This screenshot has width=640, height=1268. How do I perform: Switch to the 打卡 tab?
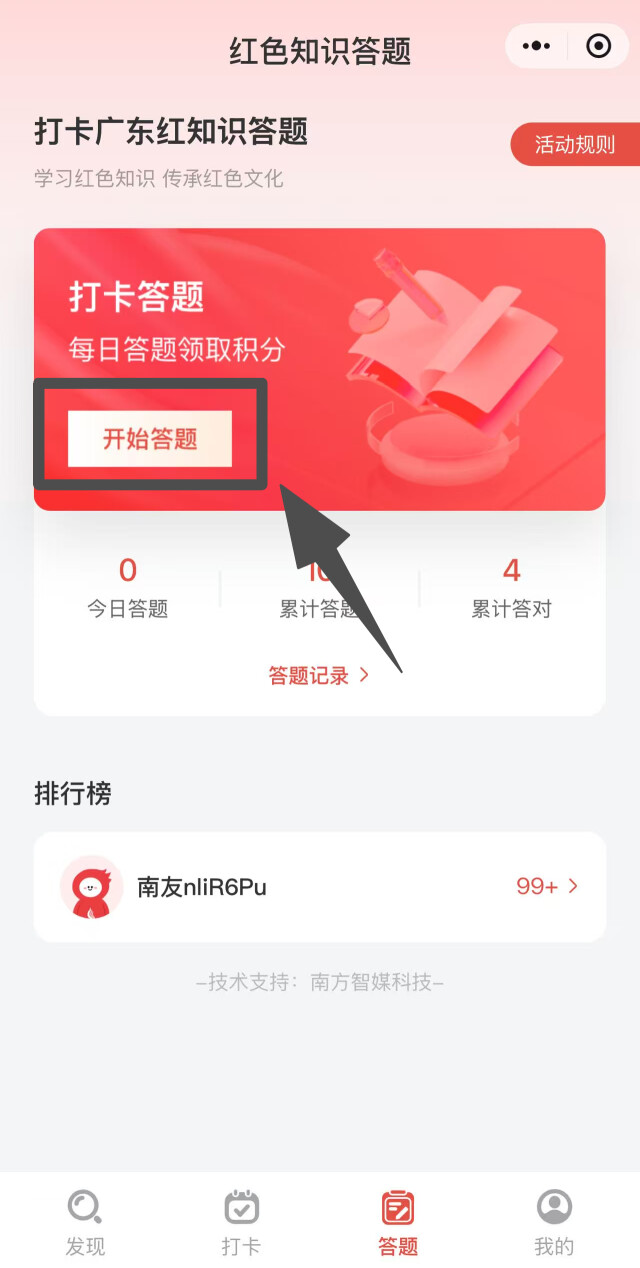[x=241, y=1222]
